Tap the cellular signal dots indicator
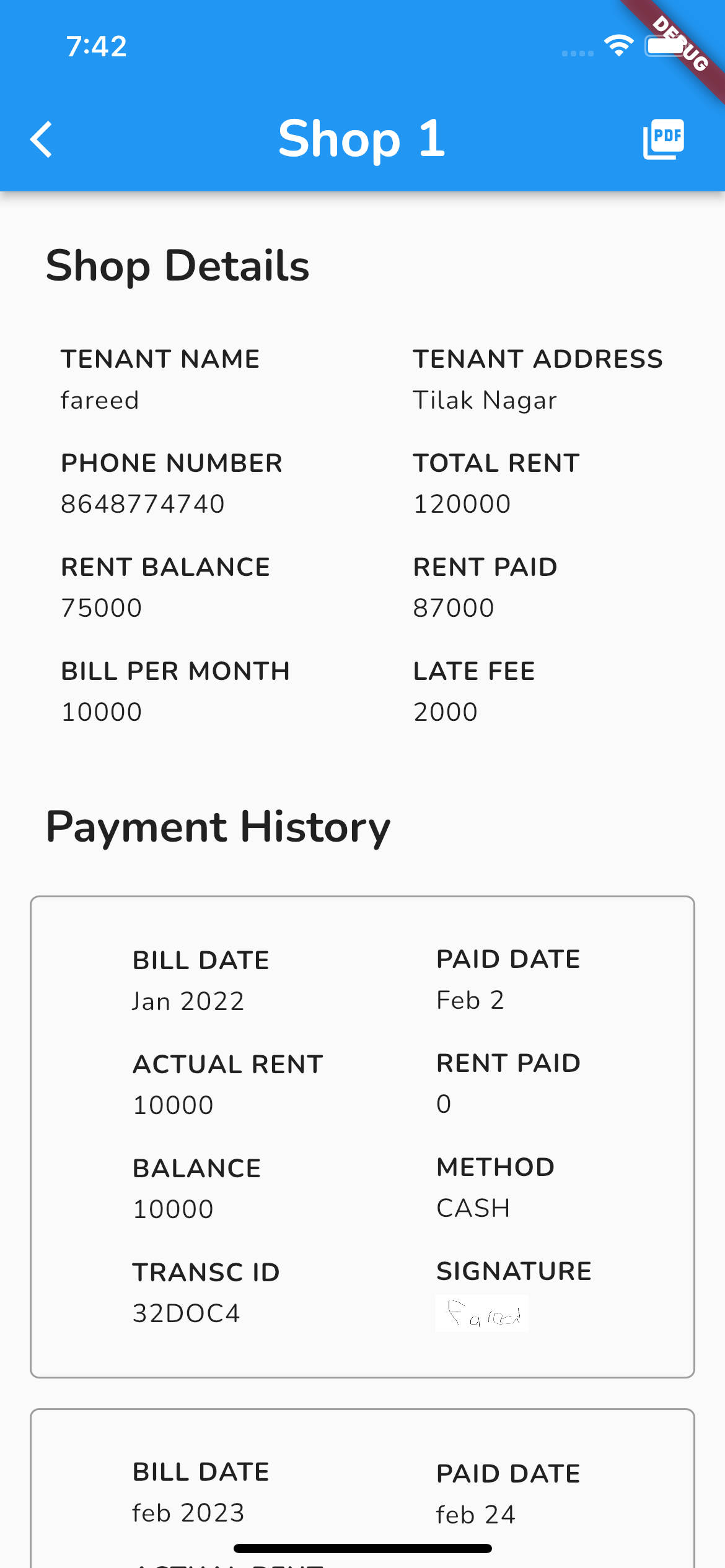The height and width of the screenshot is (1568, 725). tap(576, 53)
